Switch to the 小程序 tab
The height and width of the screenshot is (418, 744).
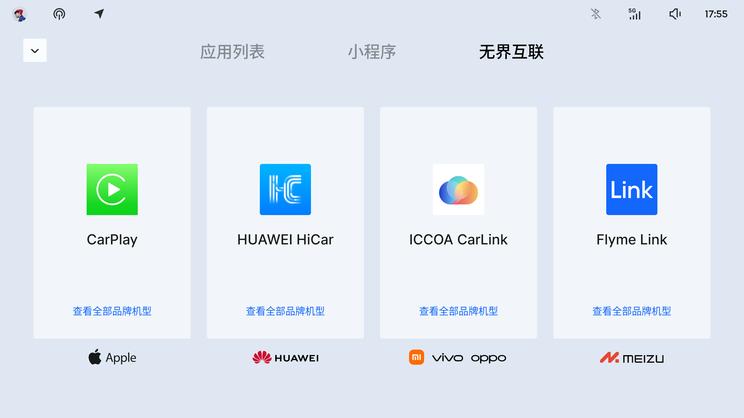click(372, 52)
